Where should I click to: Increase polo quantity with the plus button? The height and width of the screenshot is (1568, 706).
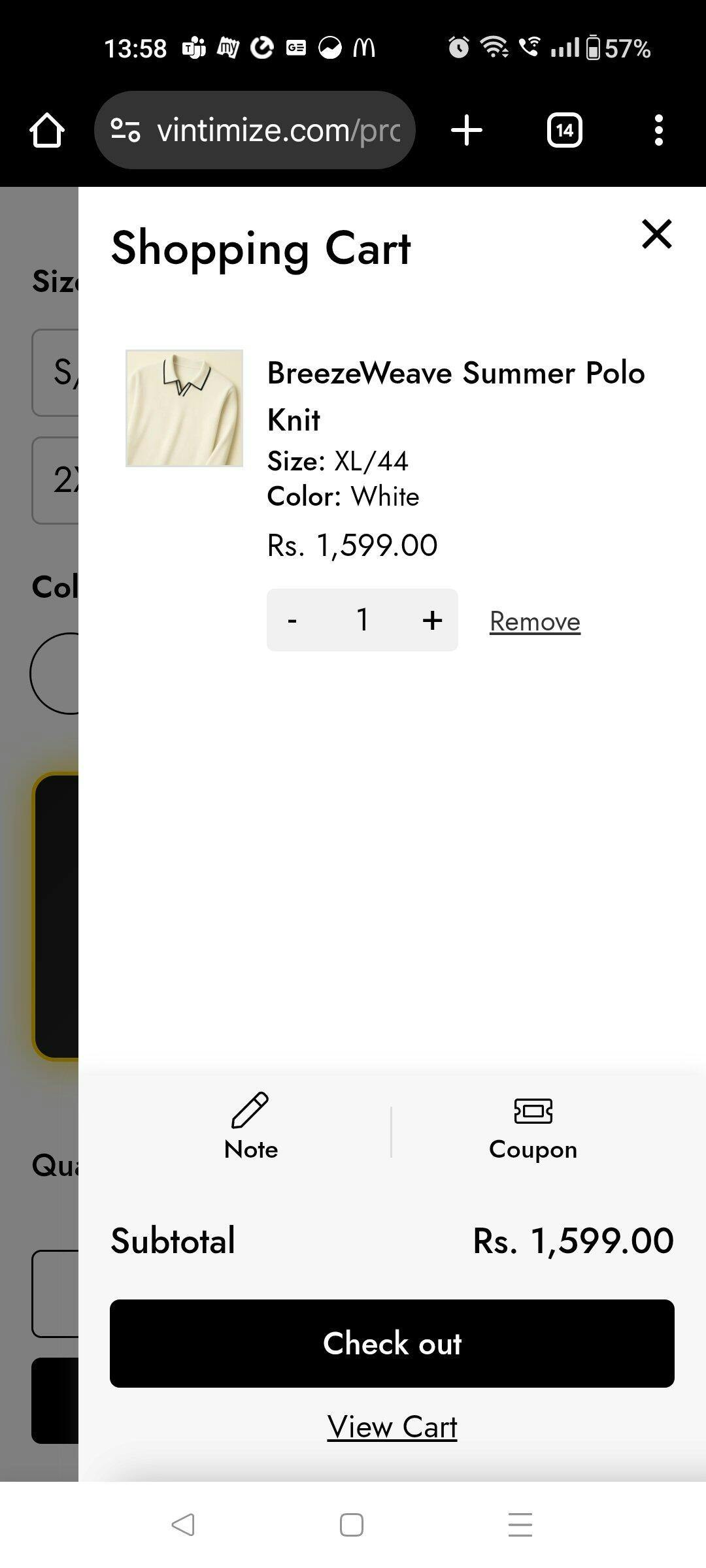click(x=432, y=619)
